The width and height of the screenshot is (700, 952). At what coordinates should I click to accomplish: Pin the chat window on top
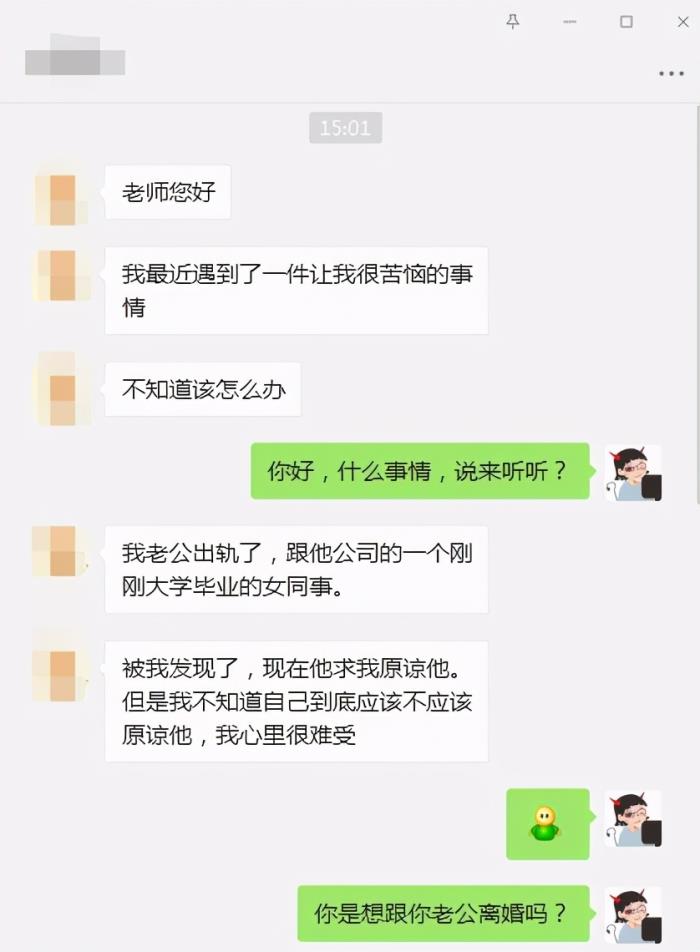tap(513, 21)
